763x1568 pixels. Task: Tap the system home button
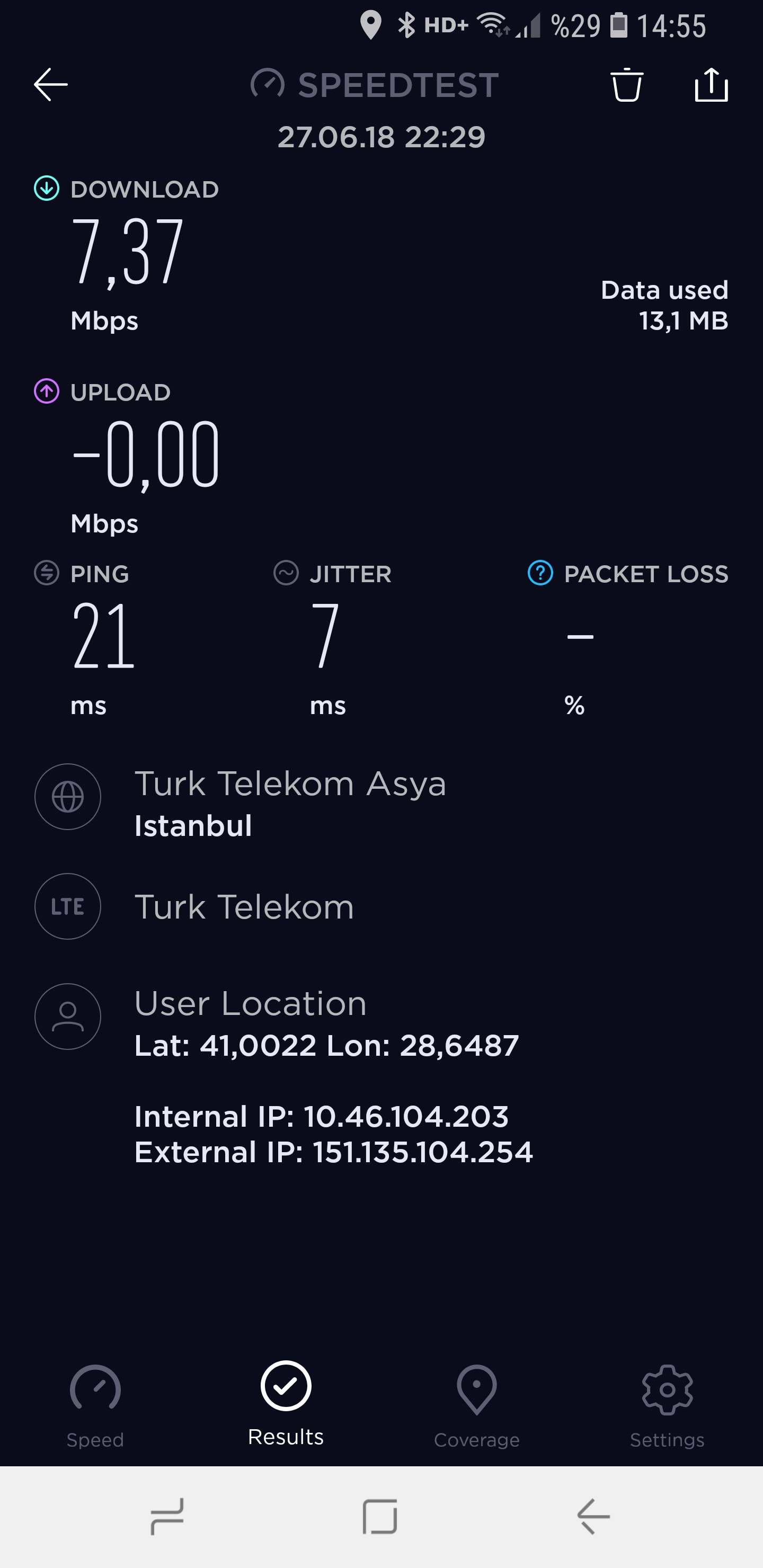[380, 1516]
